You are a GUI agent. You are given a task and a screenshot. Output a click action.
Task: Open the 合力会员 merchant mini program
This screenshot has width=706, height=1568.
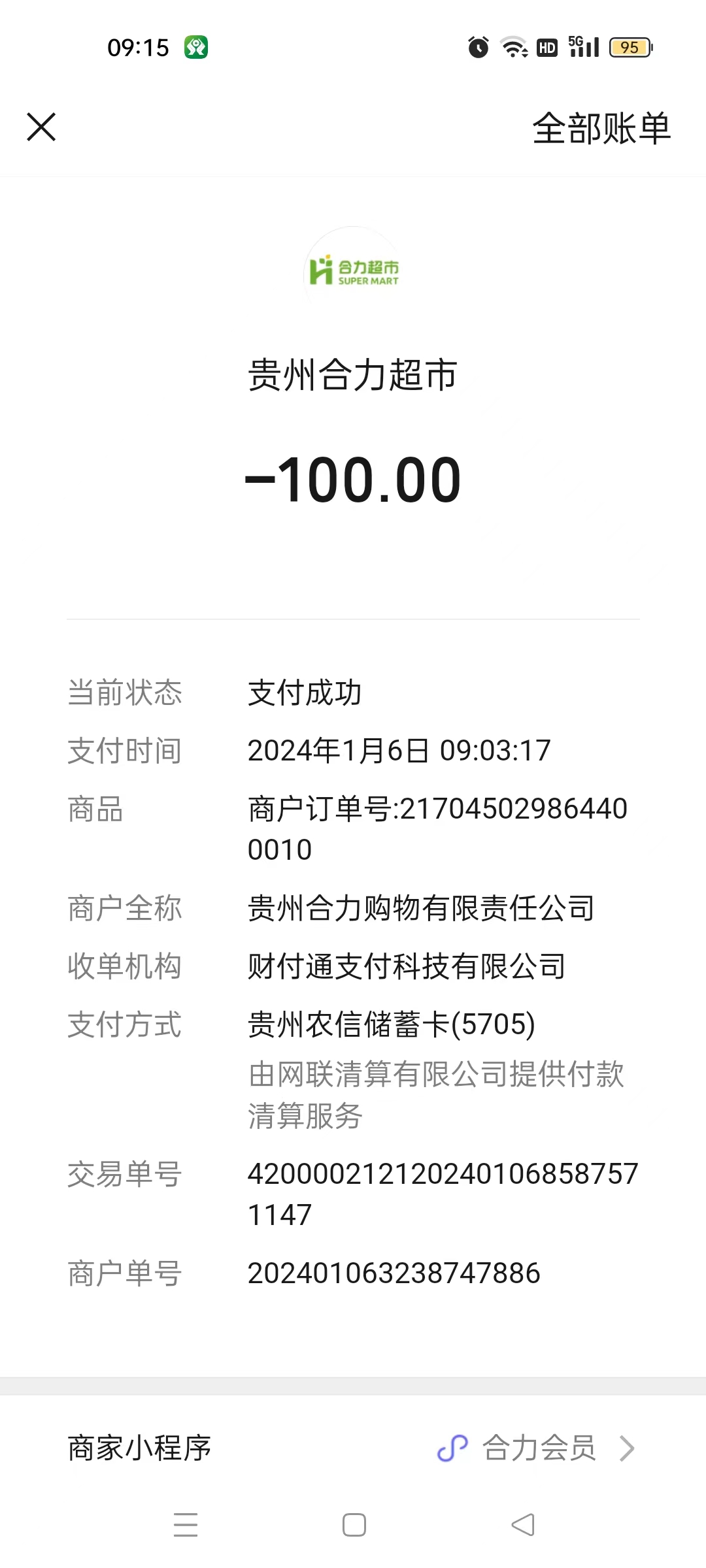pos(537,1448)
